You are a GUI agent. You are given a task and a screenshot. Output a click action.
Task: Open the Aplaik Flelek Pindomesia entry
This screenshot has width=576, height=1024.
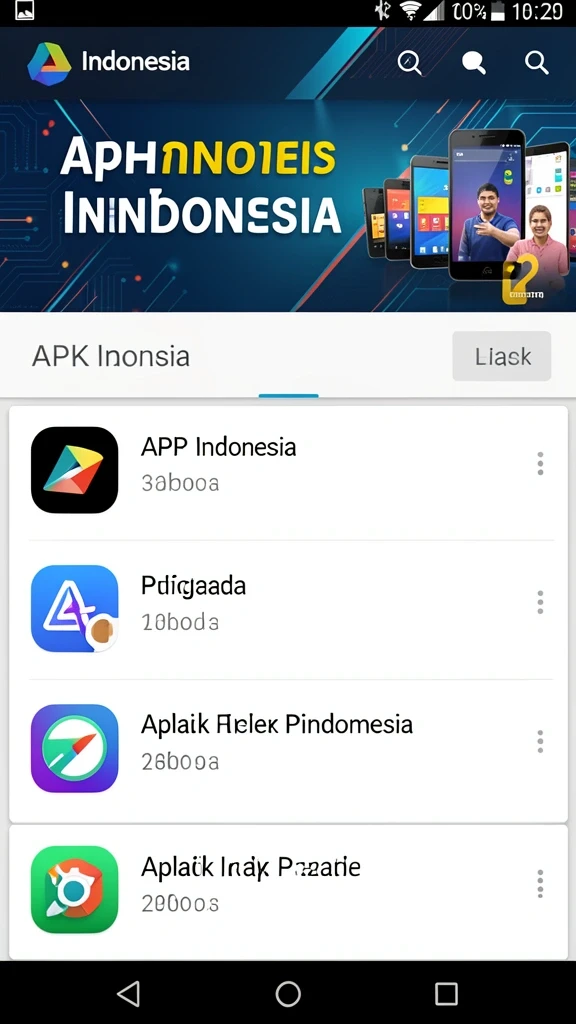click(x=288, y=748)
